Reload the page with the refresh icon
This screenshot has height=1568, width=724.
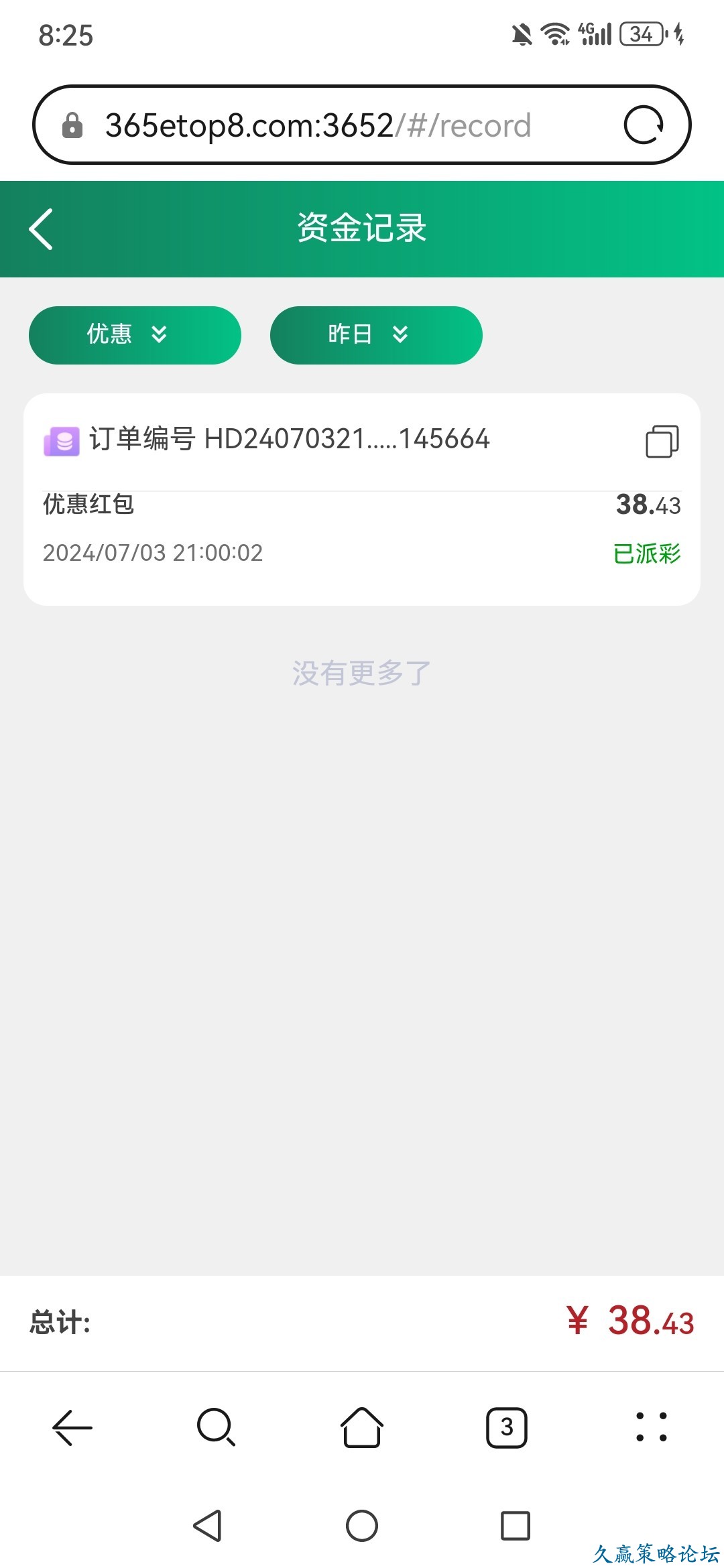[x=644, y=125]
